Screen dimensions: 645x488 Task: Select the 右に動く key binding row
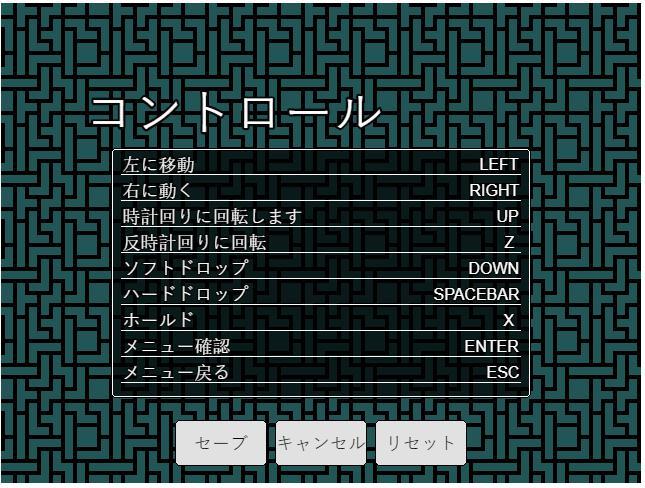pyautogui.click(x=320, y=190)
